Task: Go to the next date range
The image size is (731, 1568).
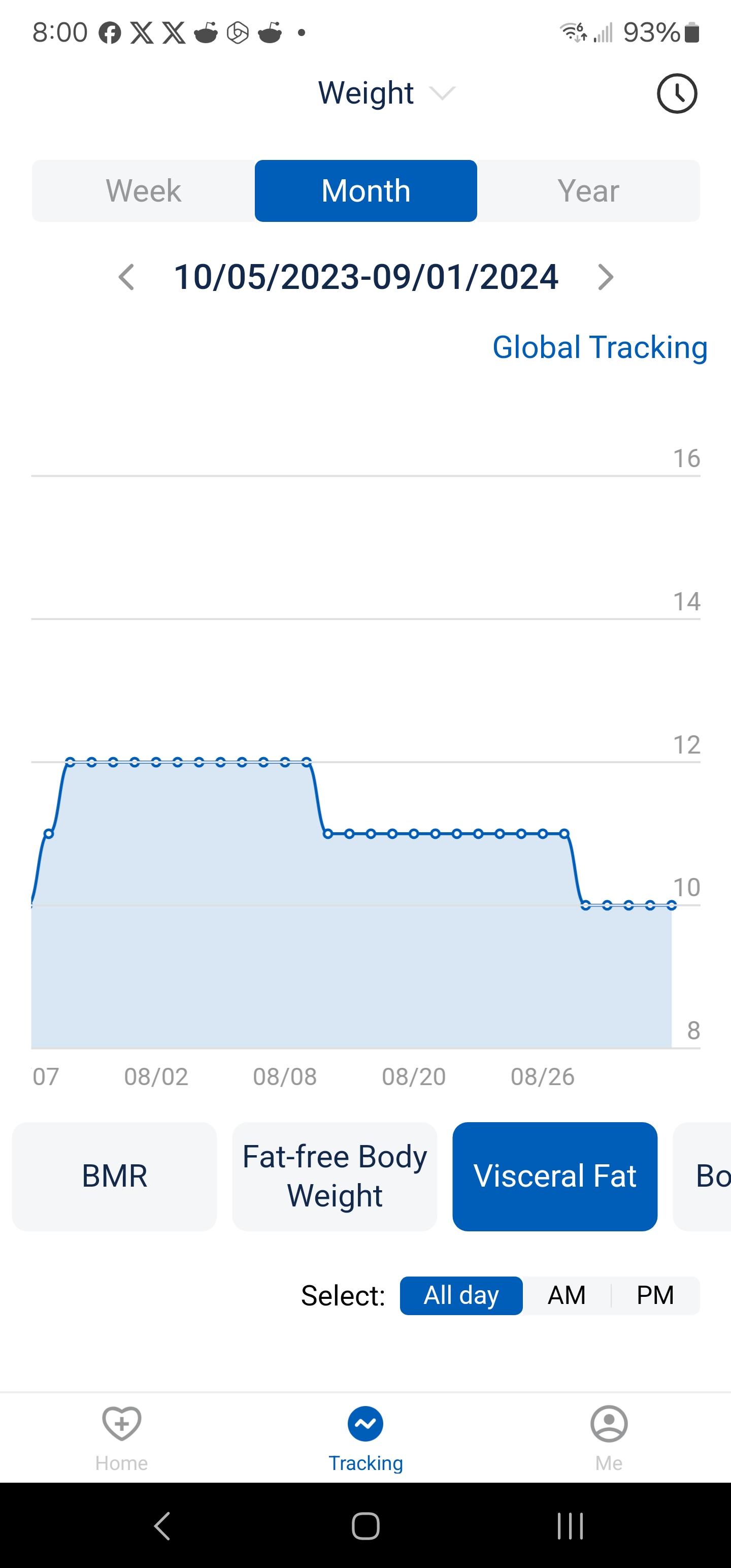Action: 605,278
